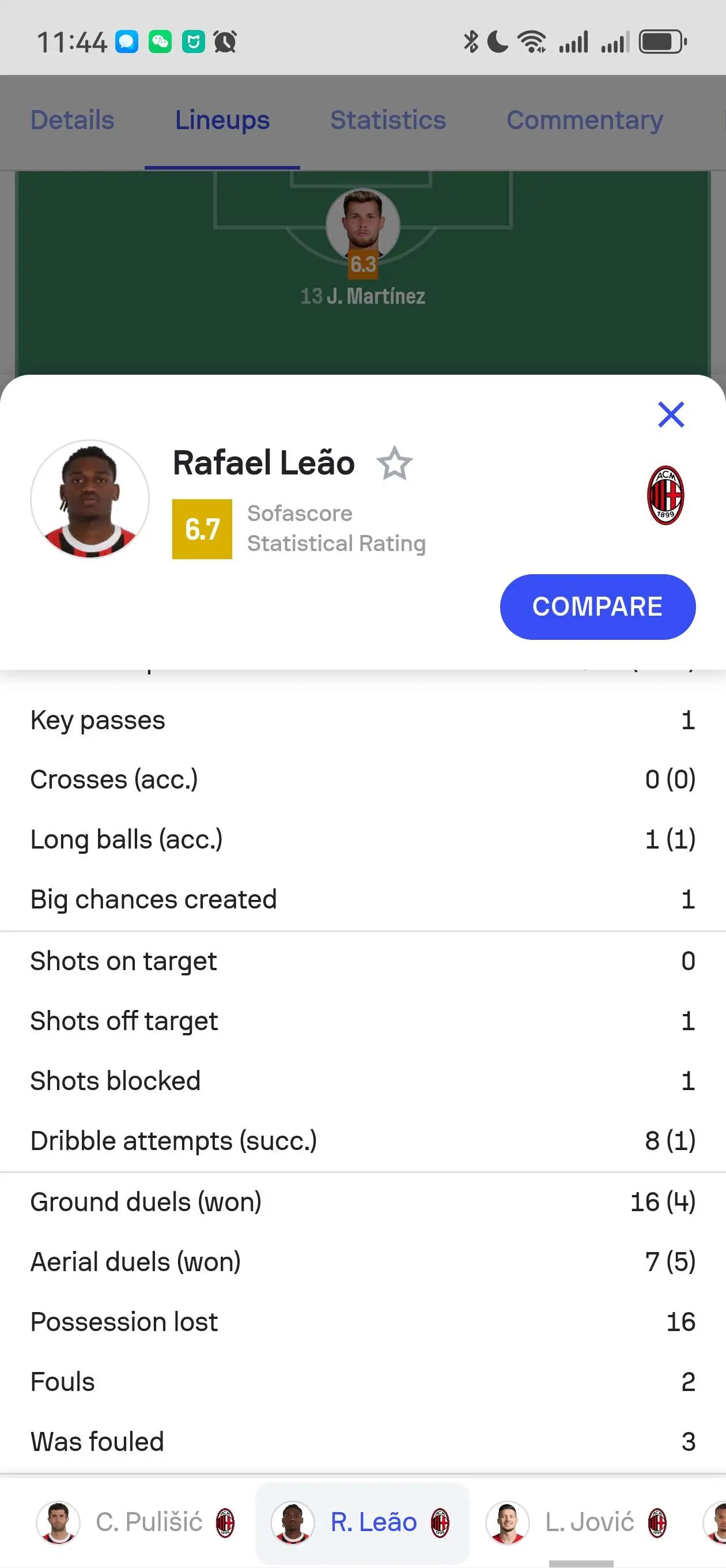726x1568 pixels.
Task: Switch to the Details tab
Action: pos(73,120)
